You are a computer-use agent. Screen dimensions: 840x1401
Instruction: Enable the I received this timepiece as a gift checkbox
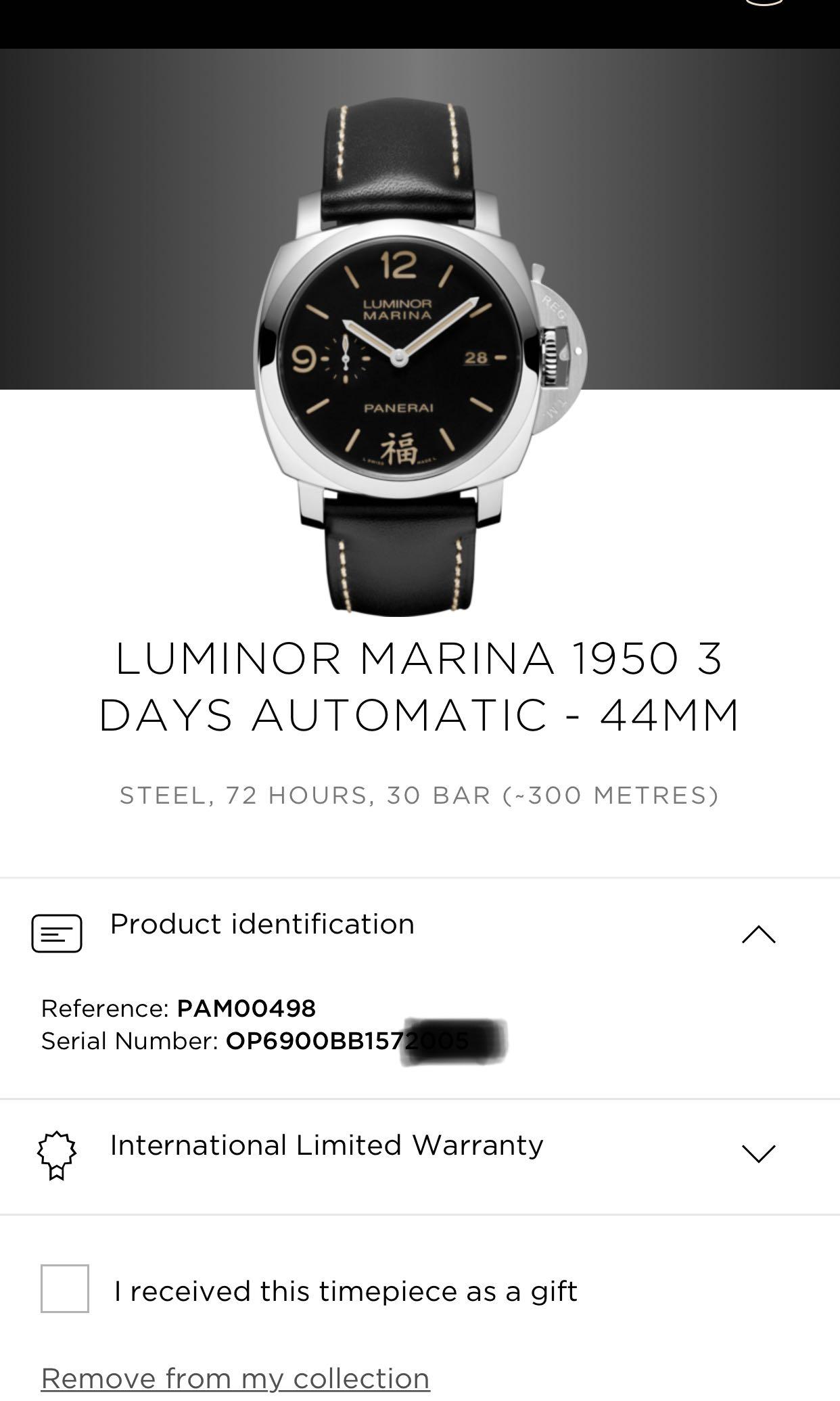point(66,1289)
